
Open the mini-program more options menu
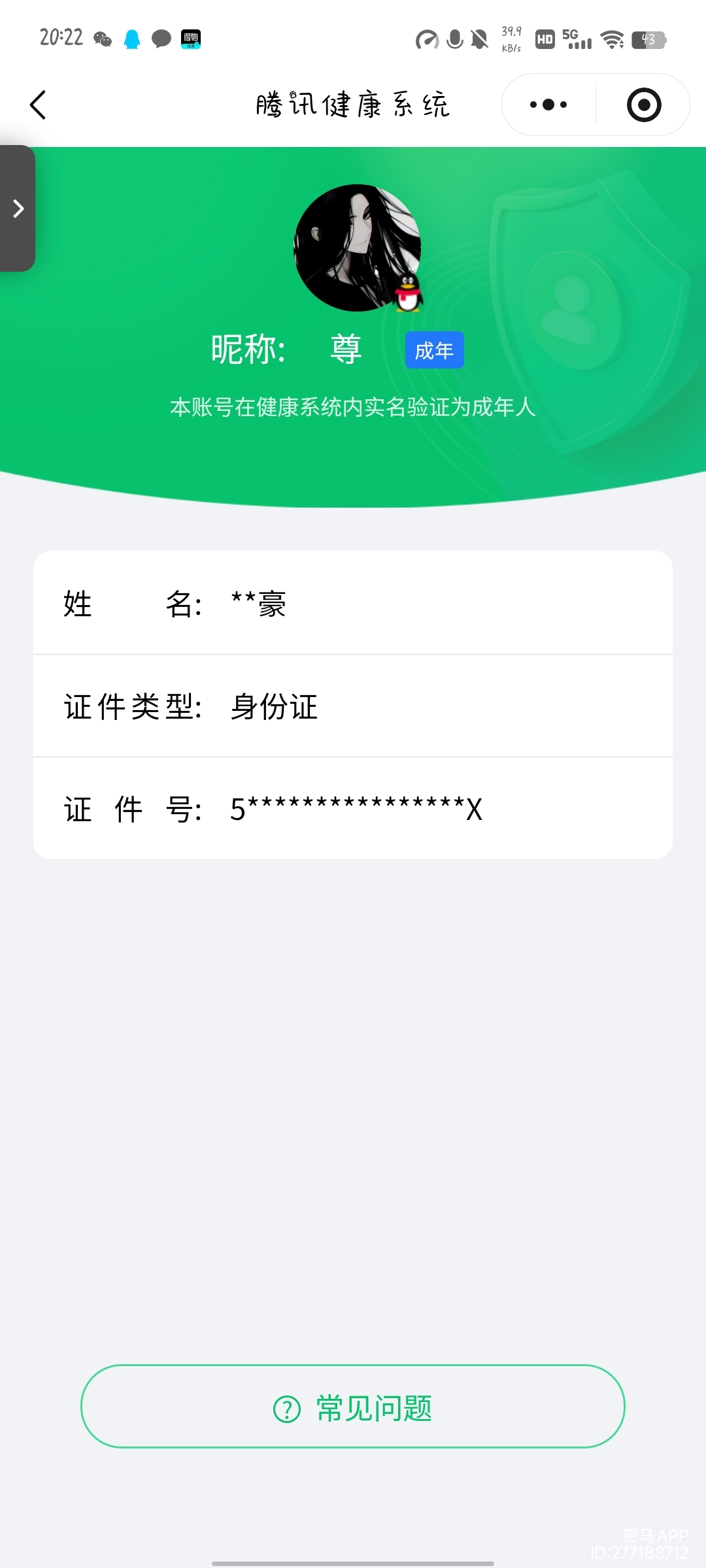pos(549,105)
